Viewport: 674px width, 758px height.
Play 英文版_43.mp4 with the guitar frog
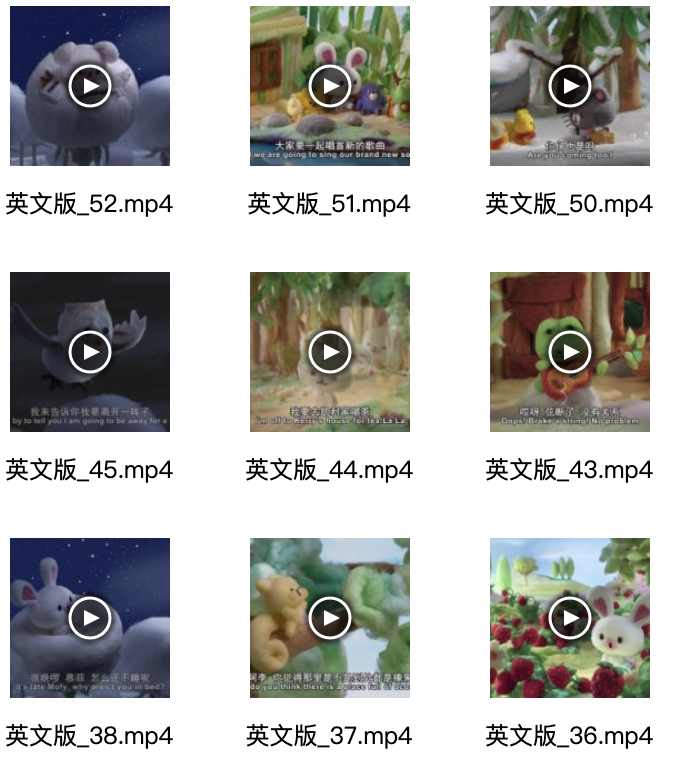point(570,352)
